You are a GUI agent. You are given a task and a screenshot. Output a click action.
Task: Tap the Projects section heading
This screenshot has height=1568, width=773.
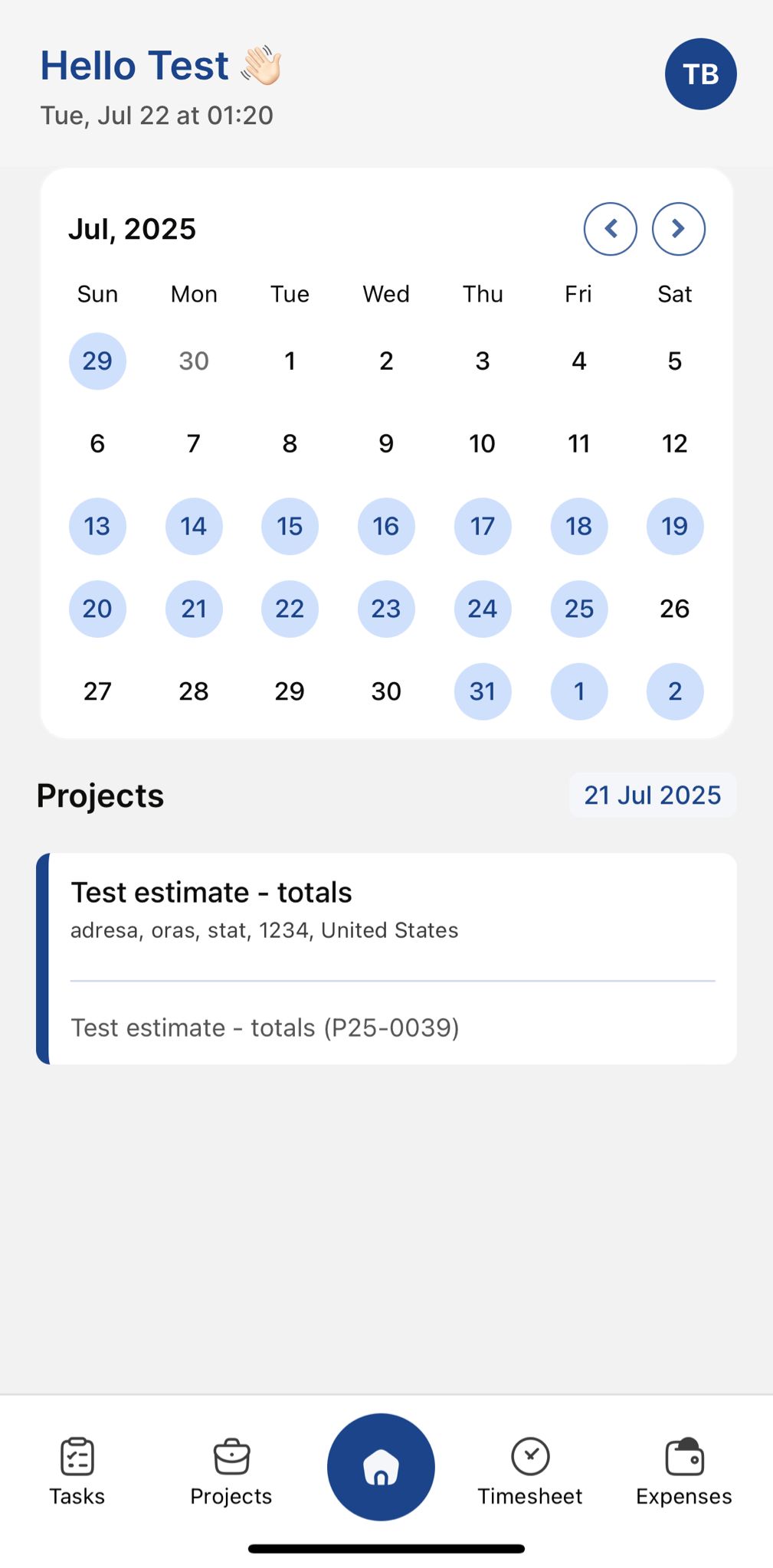point(99,795)
